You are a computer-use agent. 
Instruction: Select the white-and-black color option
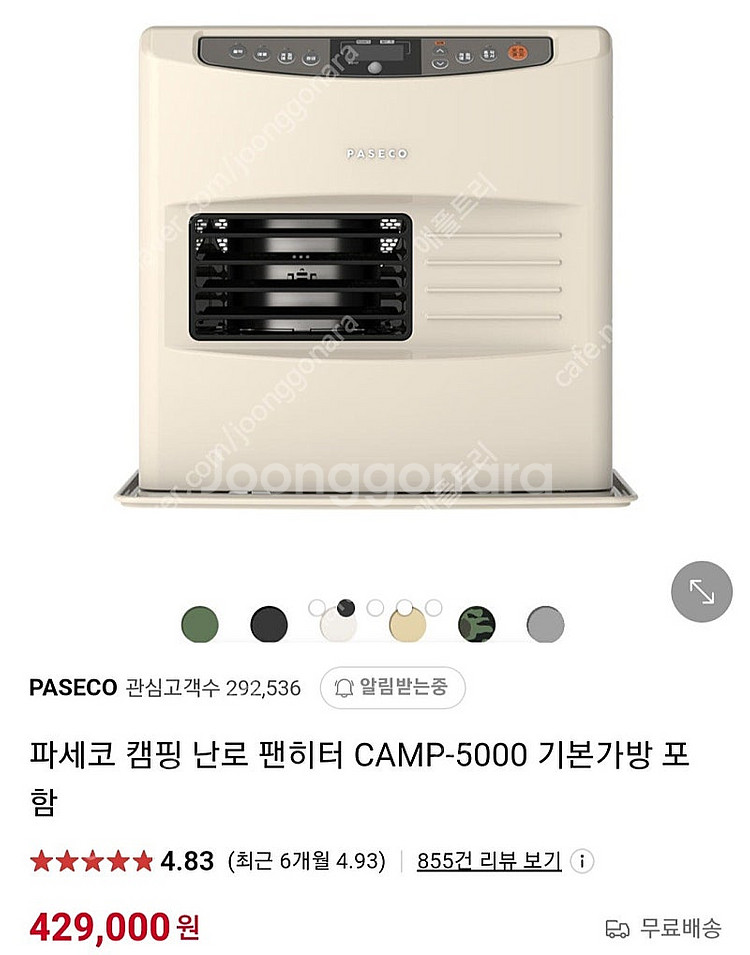339,623
